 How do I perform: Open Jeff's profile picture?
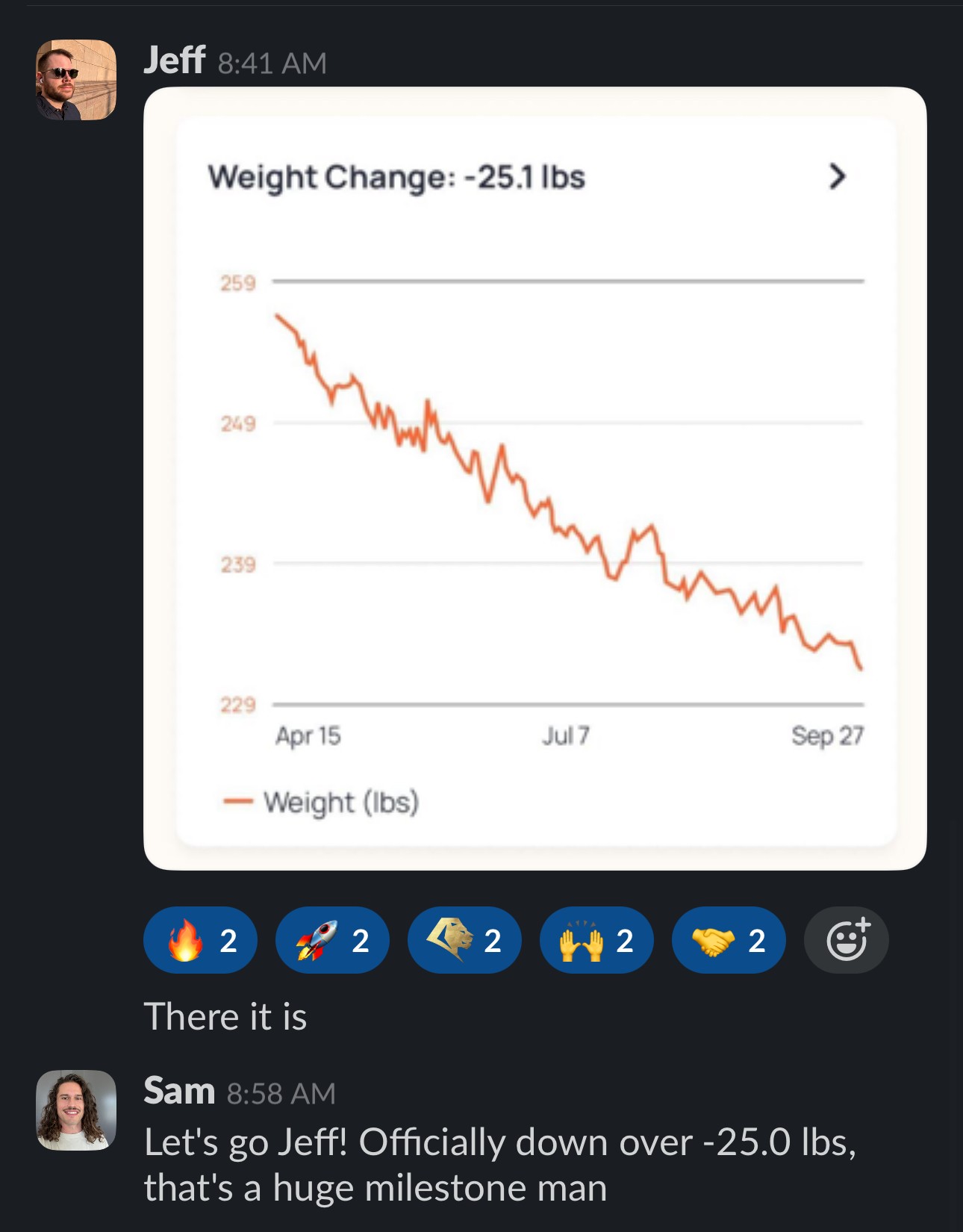(x=76, y=80)
